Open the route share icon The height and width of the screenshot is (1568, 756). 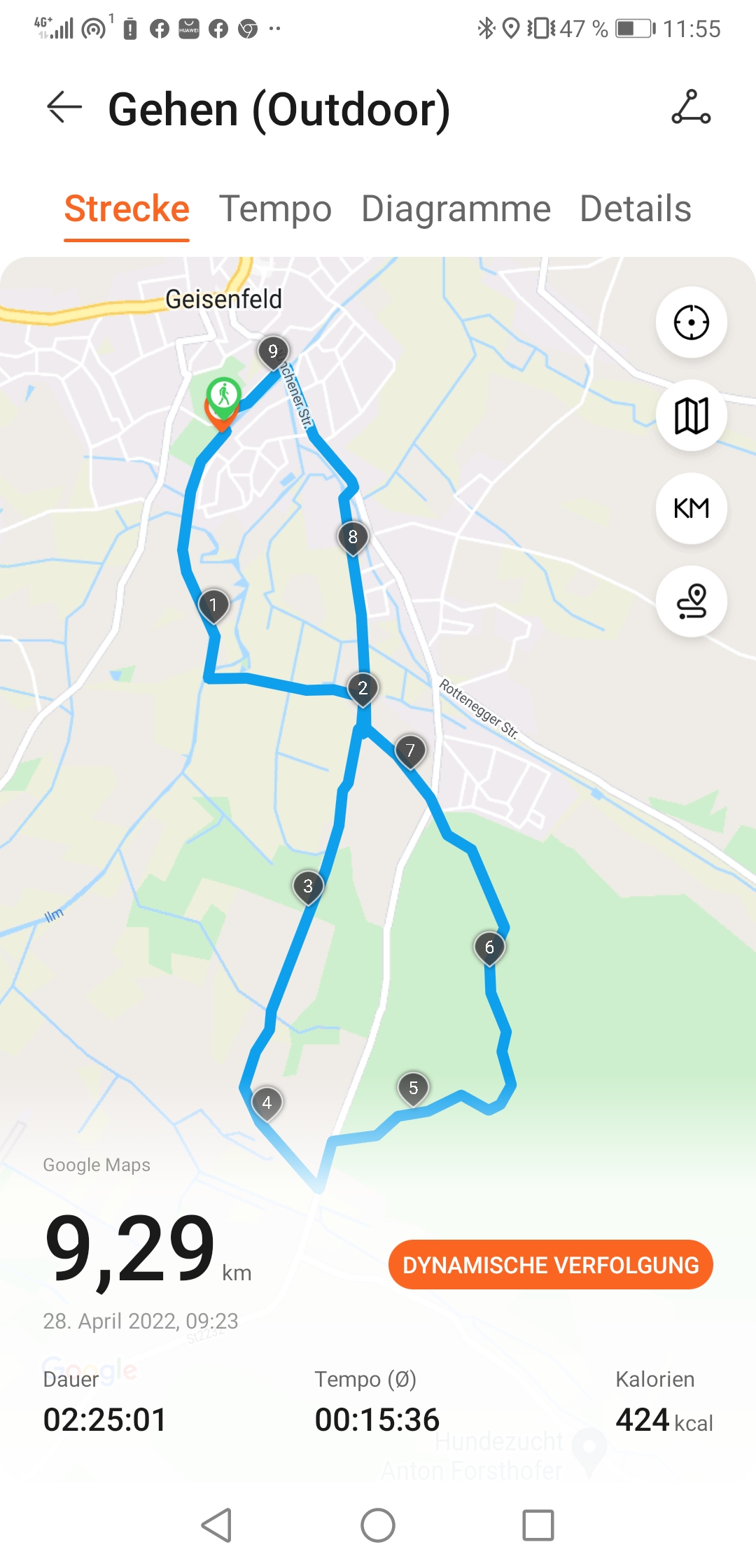click(x=691, y=108)
